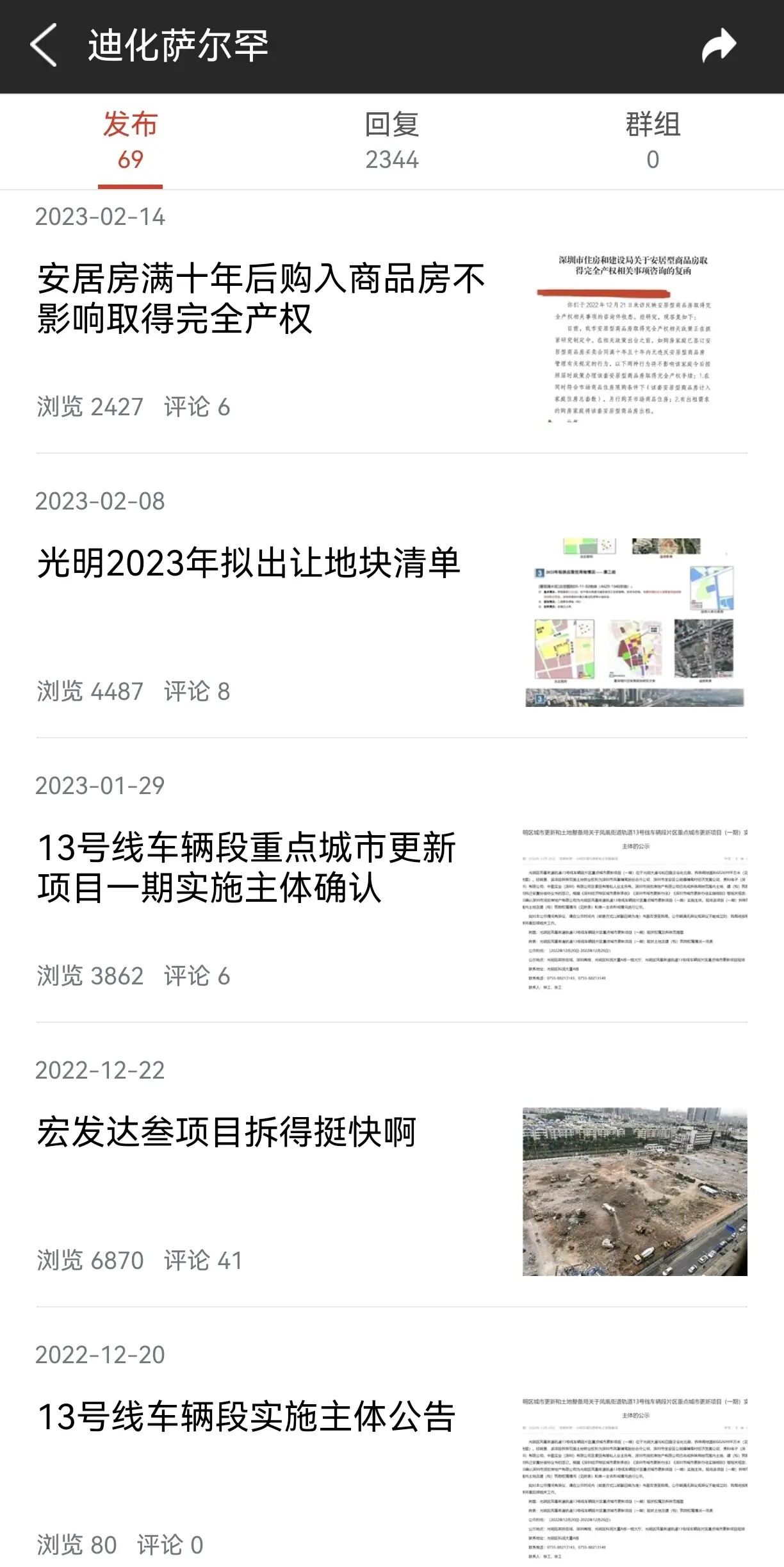Open post 光明2023年拟出让地块清单

coord(249,563)
